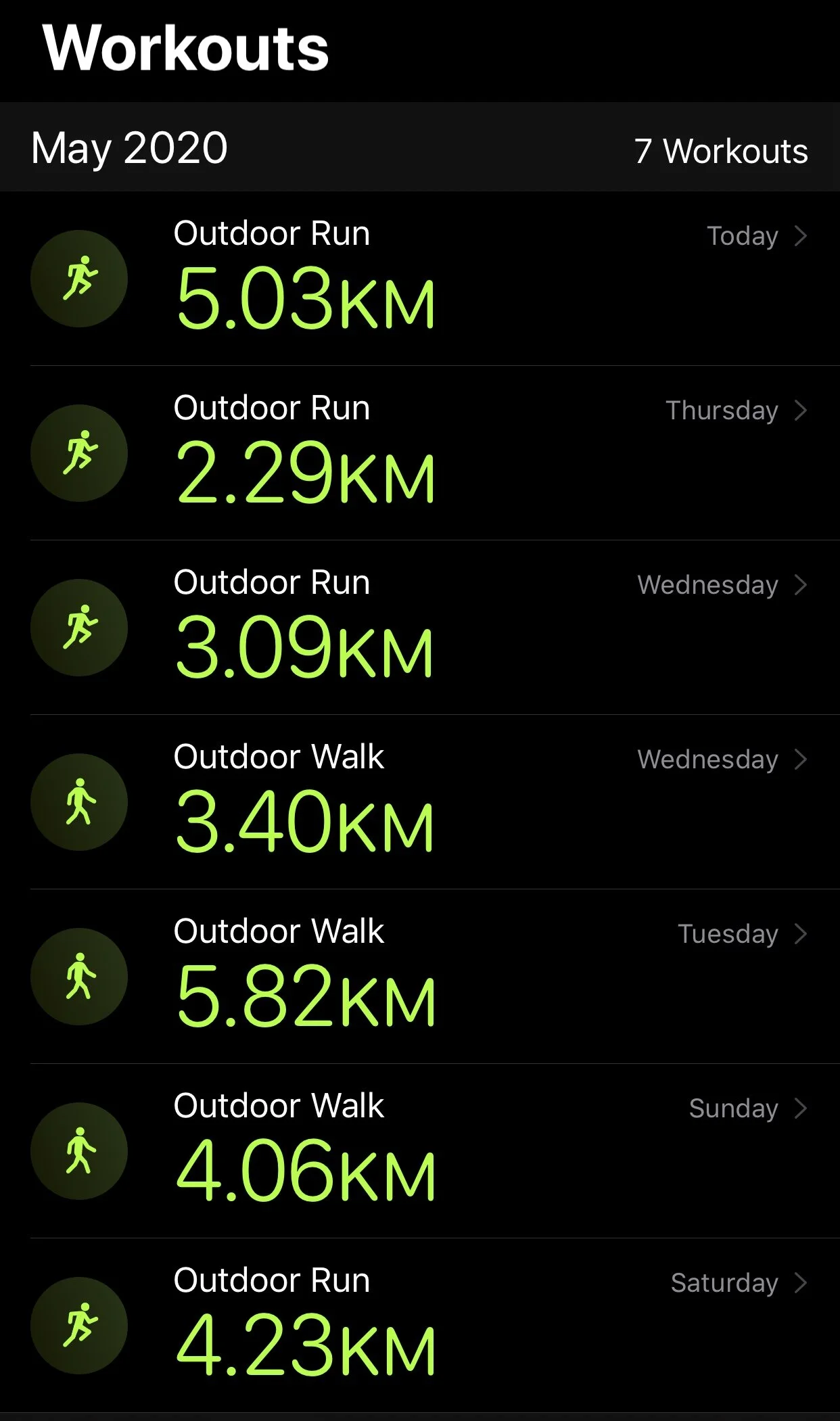Image resolution: width=840 pixels, height=1421 pixels.
Task: Show Tuesday's 5.82KM Outdoor Walk details
Action: click(419, 977)
